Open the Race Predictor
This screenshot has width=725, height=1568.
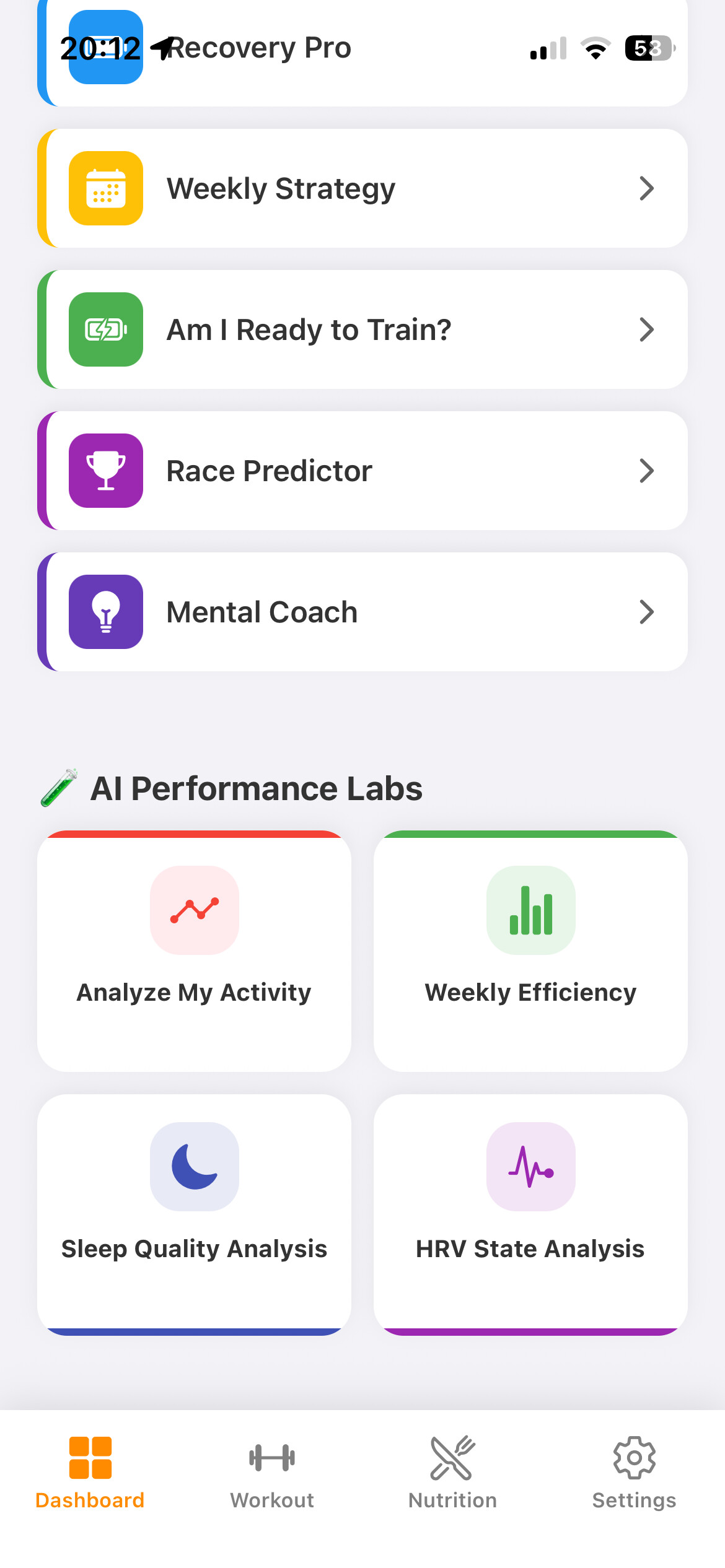coord(362,471)
